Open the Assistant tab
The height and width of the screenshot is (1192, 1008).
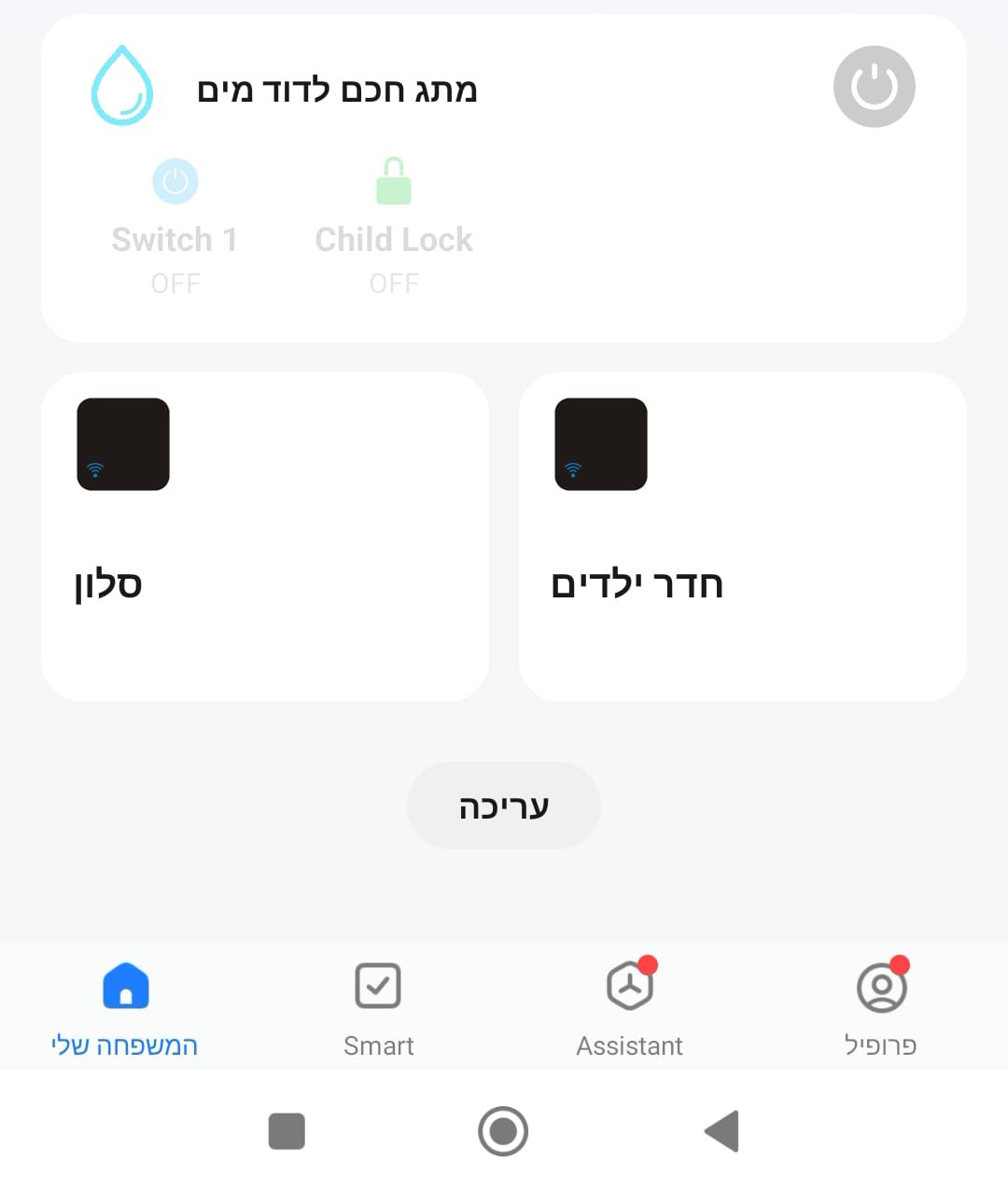(630, 1008)
